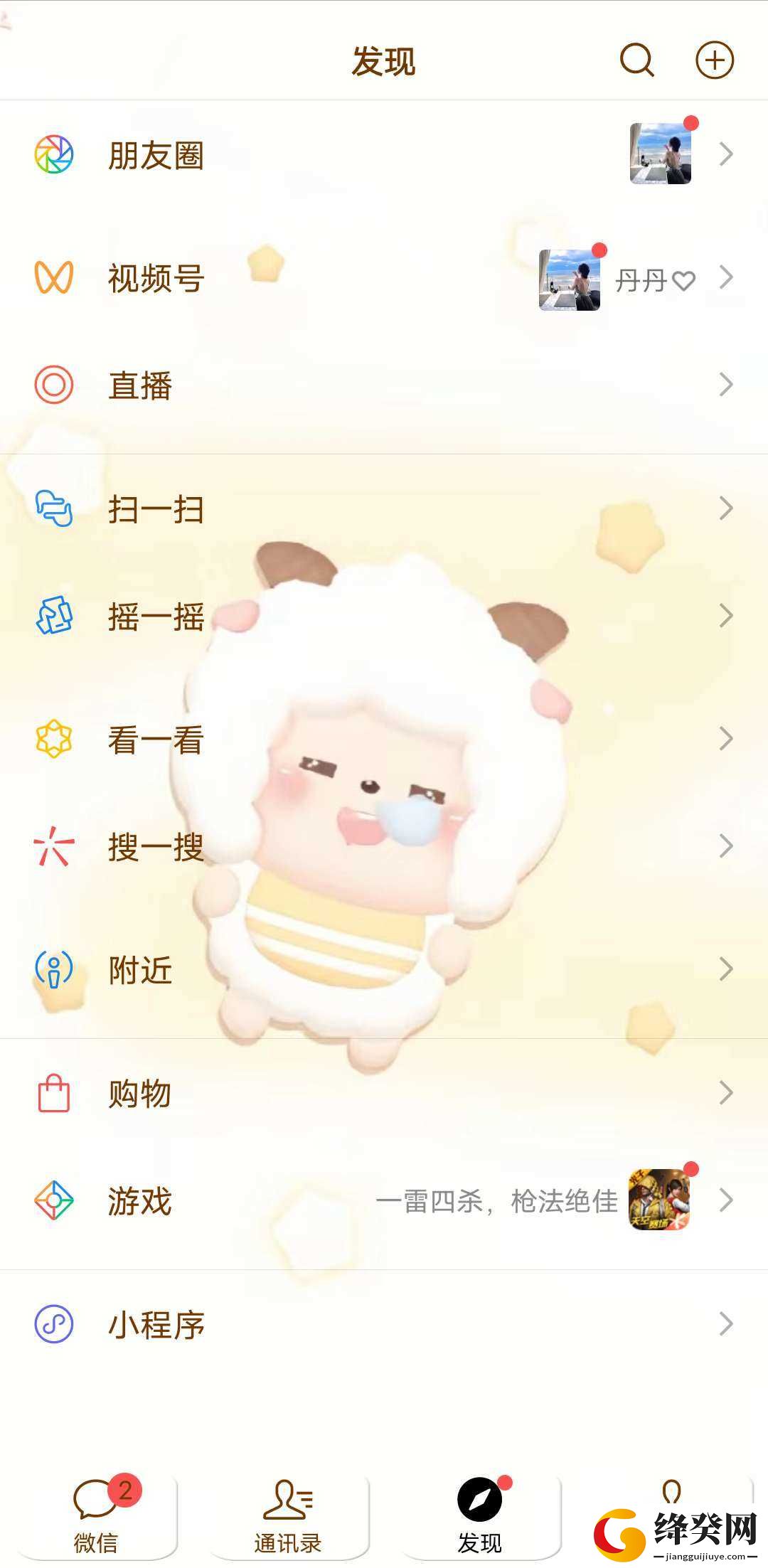Open 小程序 Mini Programs
The image size is (768, 1568).
pos(384,1324)
